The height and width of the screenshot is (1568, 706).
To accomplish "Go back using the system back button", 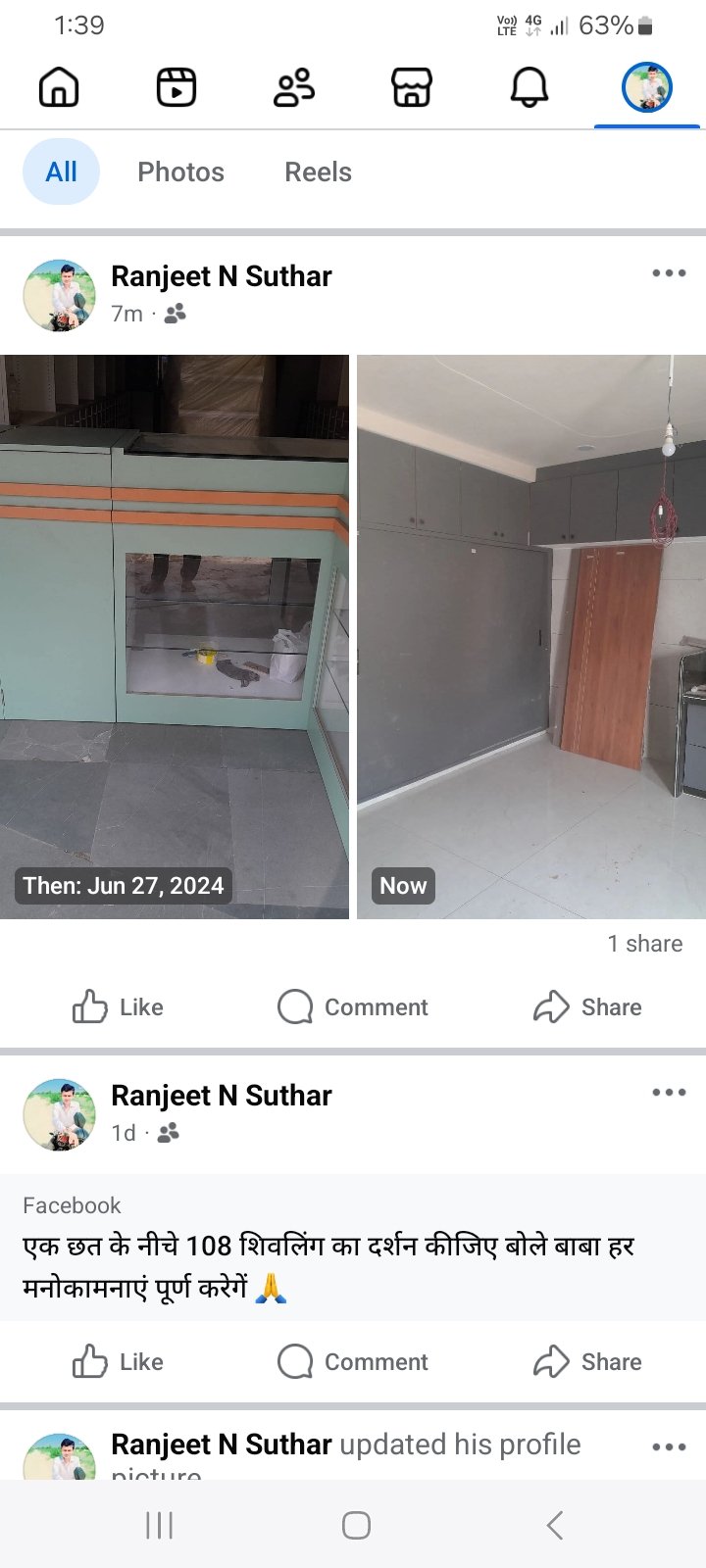I will point(554,1525).
